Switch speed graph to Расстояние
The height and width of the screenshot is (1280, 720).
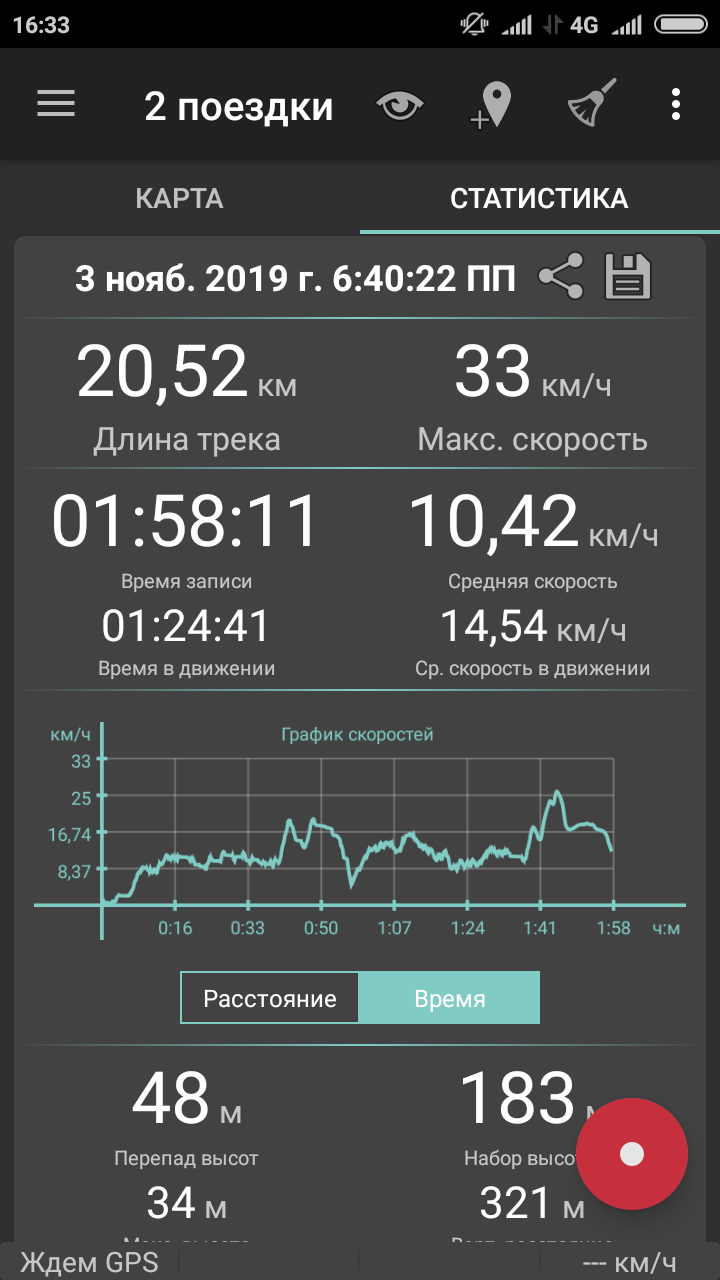pos(269,998)
